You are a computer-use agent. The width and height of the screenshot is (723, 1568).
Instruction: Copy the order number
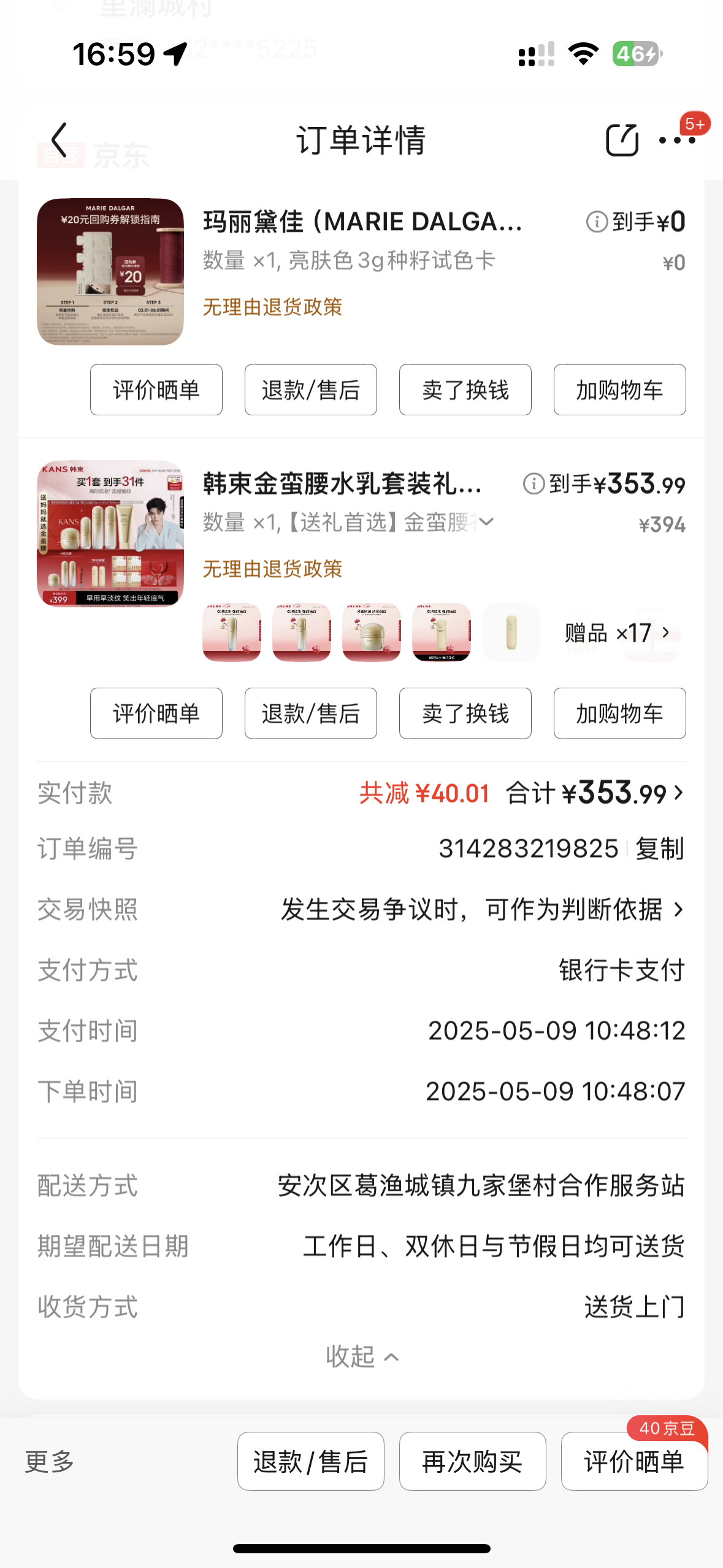659,849
